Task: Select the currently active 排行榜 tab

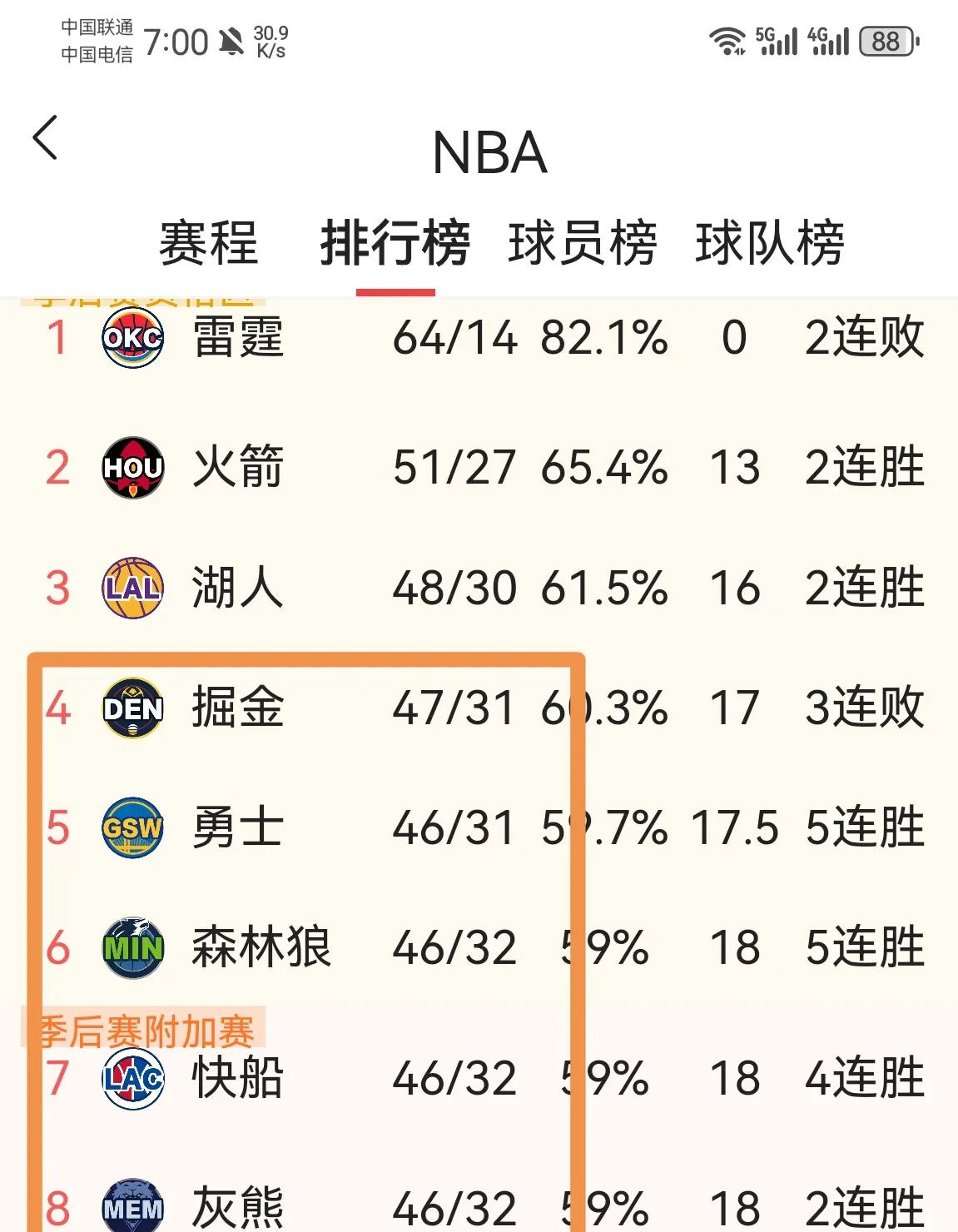Action: [x=395, y=241]
